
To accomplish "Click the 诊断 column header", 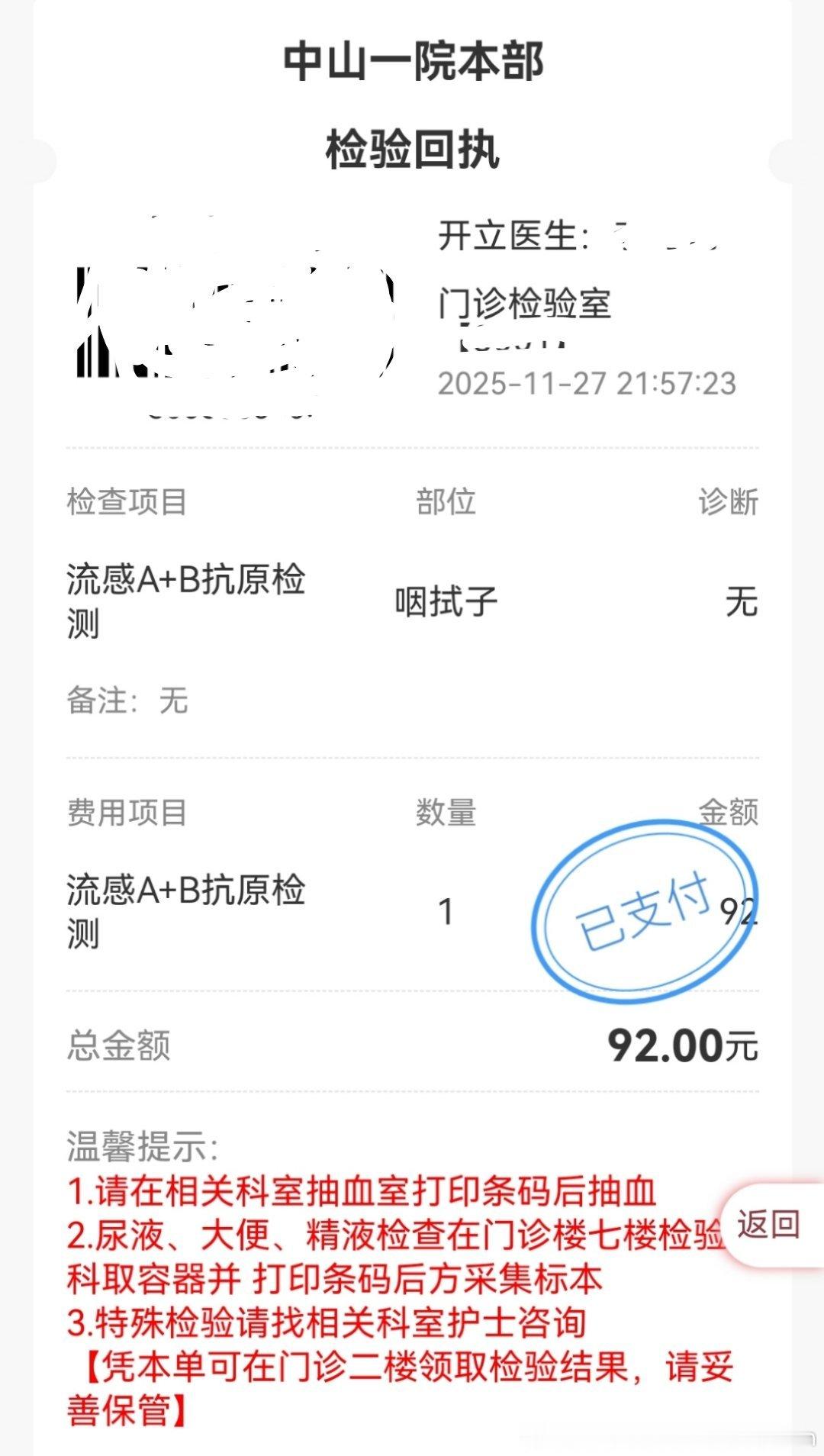I will [729, 500].
